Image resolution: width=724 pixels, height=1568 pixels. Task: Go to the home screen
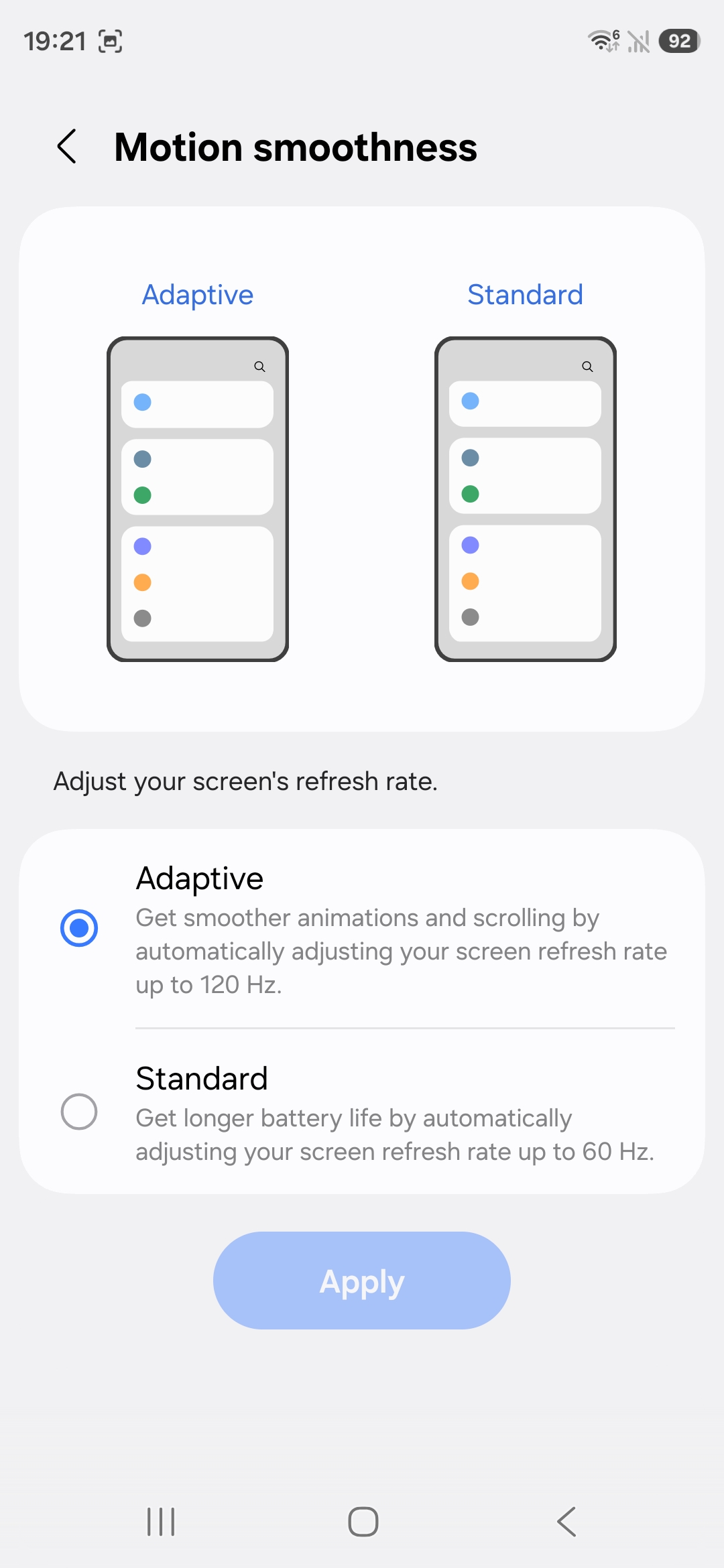click(x=363, y=1522)
